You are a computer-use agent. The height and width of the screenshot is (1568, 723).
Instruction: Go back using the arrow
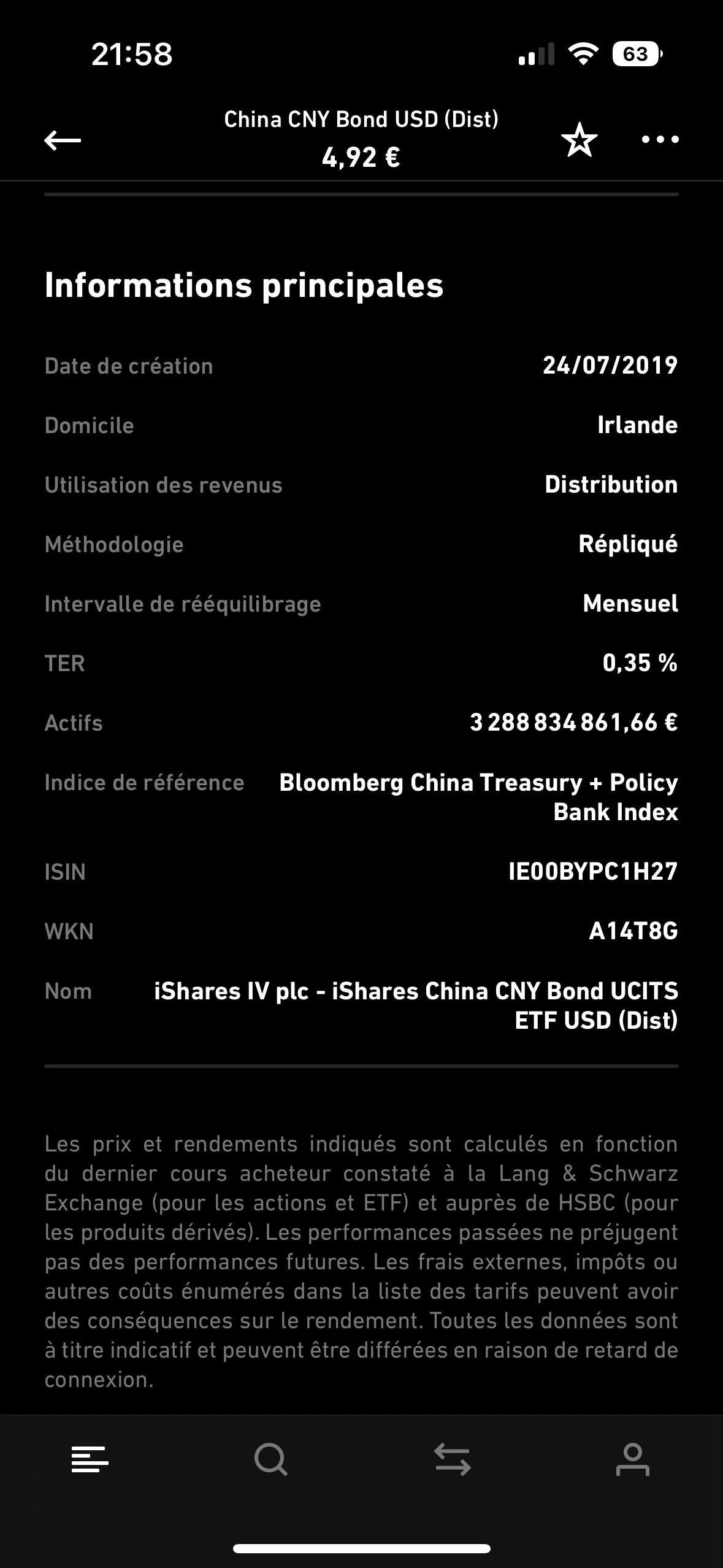coord(63,140)
